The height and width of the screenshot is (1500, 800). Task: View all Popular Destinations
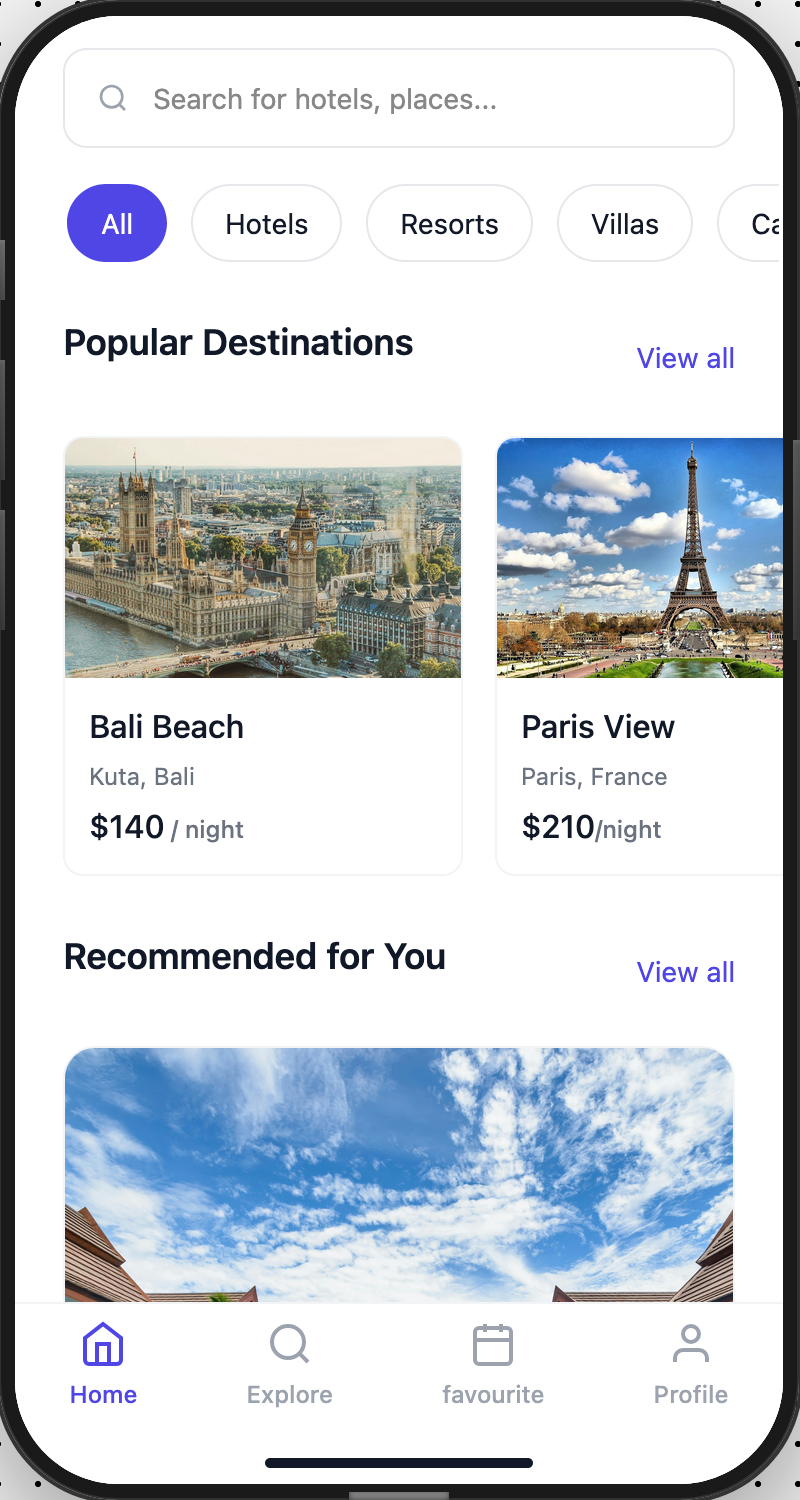685,358
